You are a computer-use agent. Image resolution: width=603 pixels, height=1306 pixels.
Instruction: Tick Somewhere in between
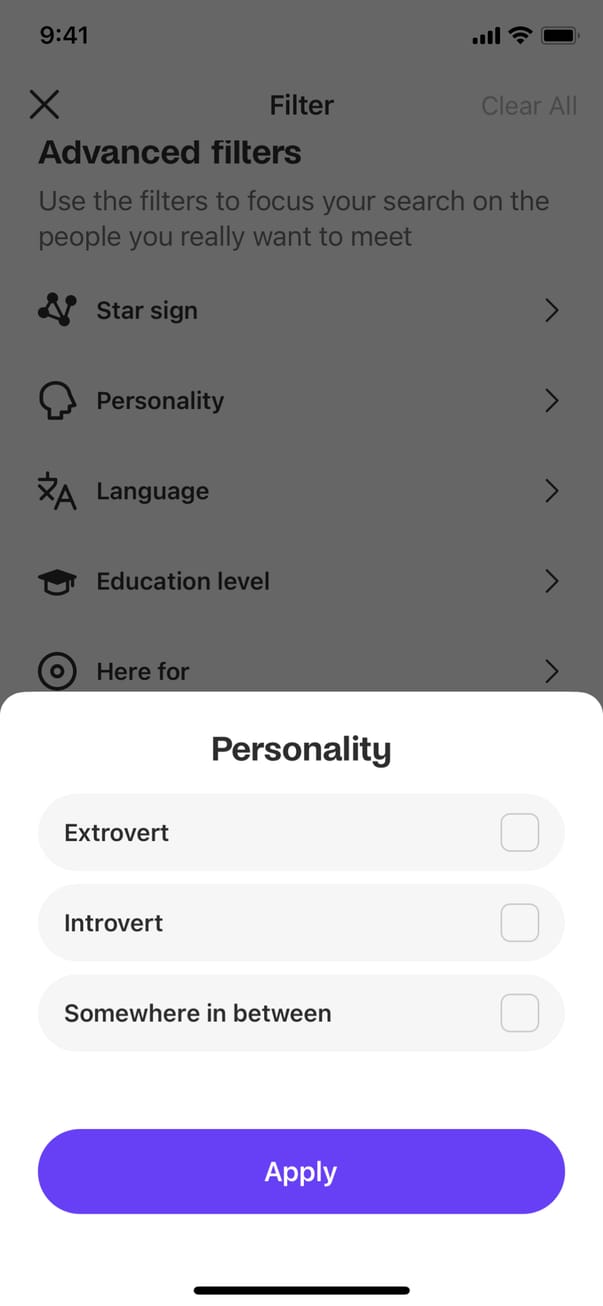click(x=519, y=1013)
